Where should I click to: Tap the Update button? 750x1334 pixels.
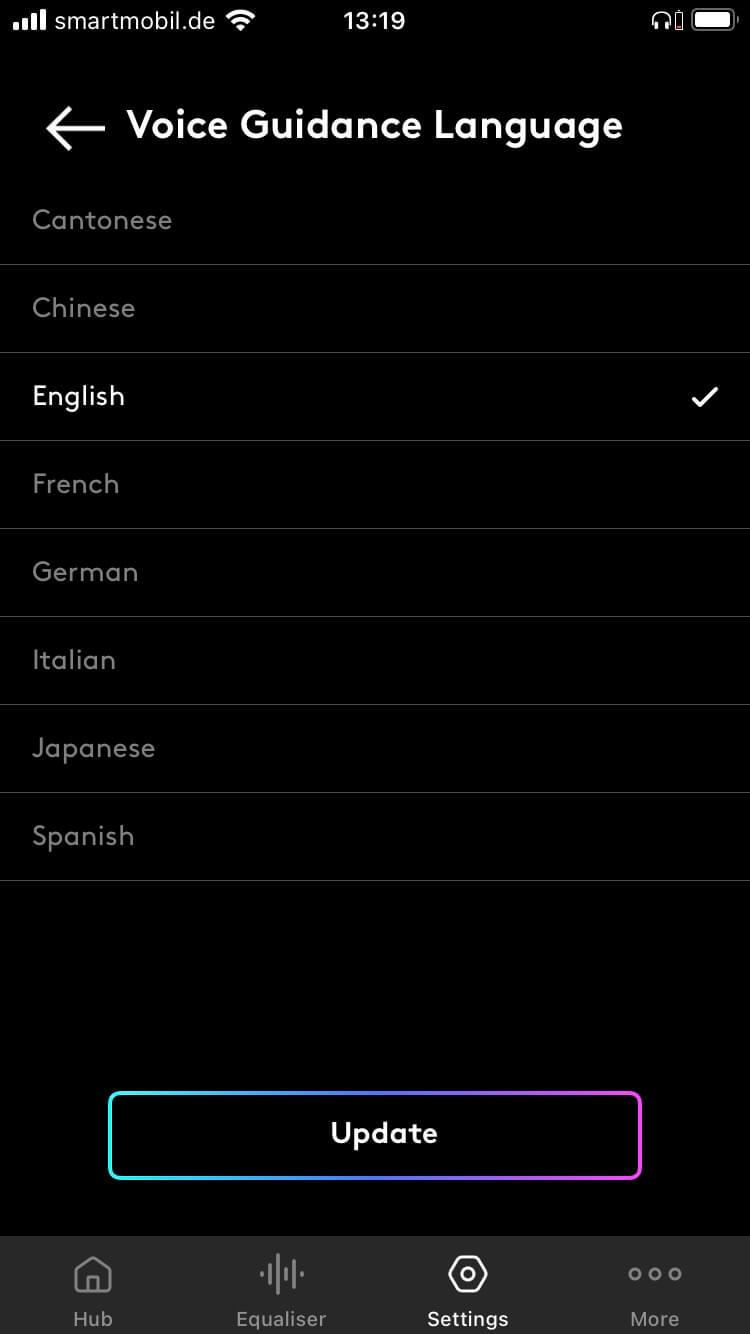(375, 1134)
